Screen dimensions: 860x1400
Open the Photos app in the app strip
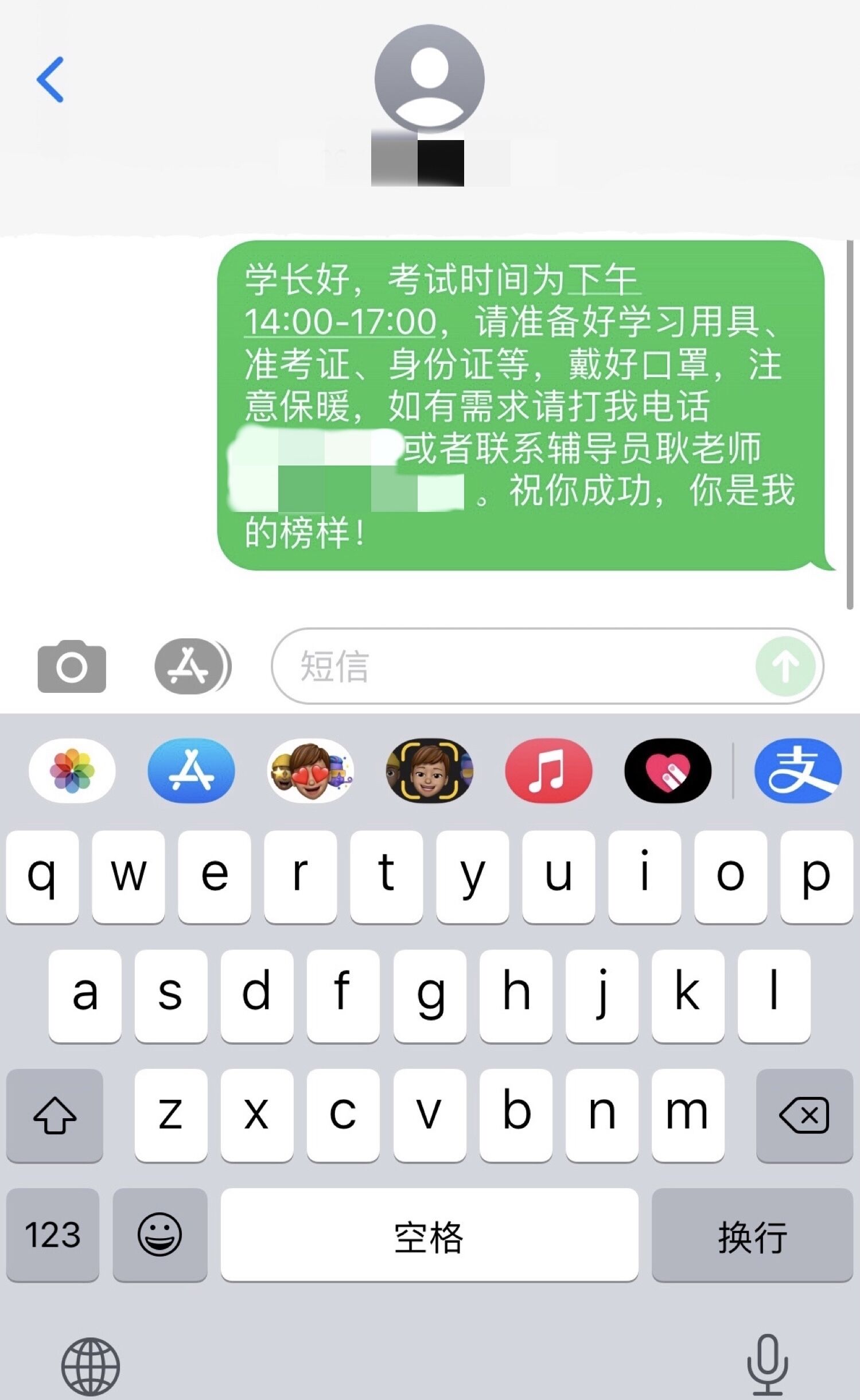coord(72,770)
